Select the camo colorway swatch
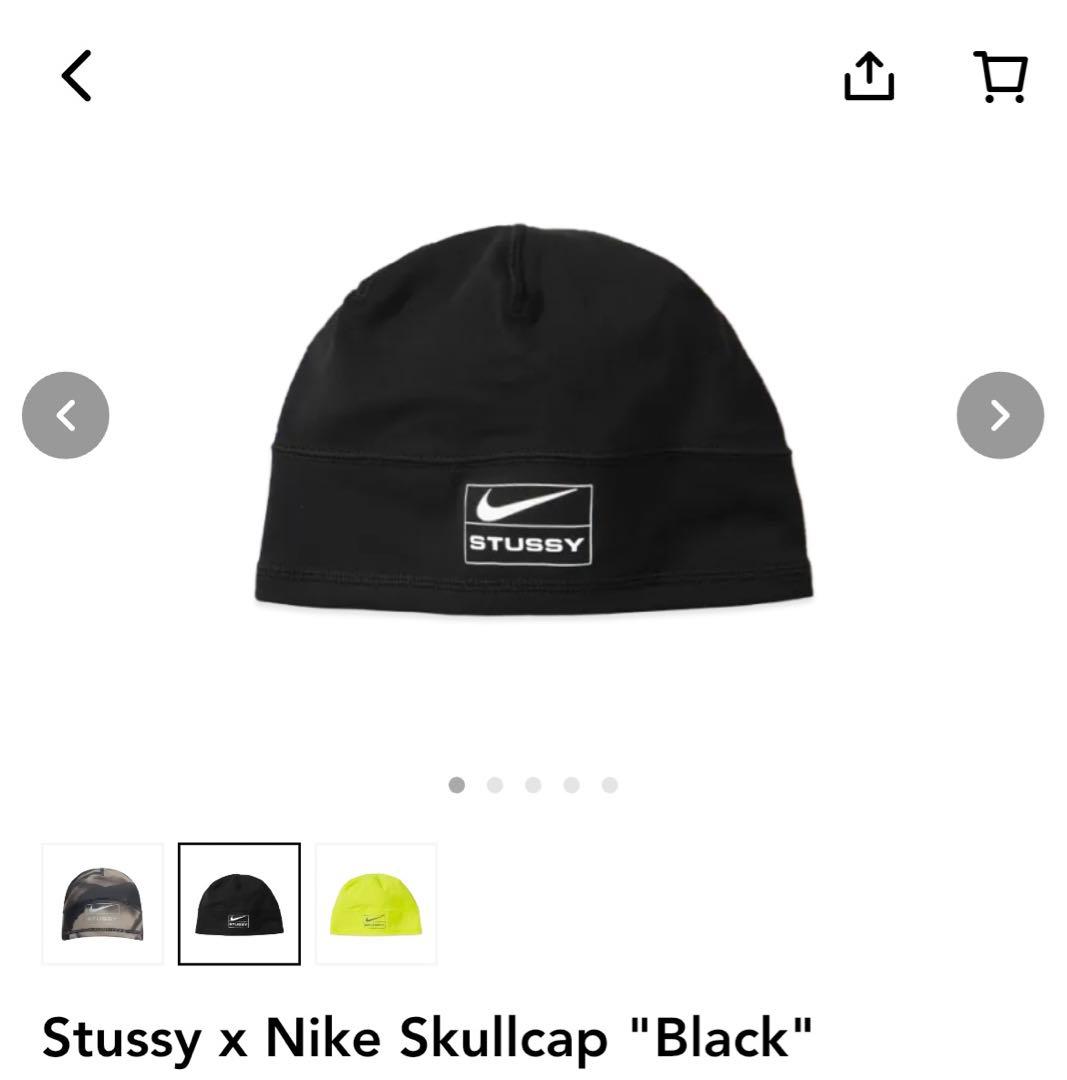Viewport: 1067px width, 1080px height. click(102, 904)
